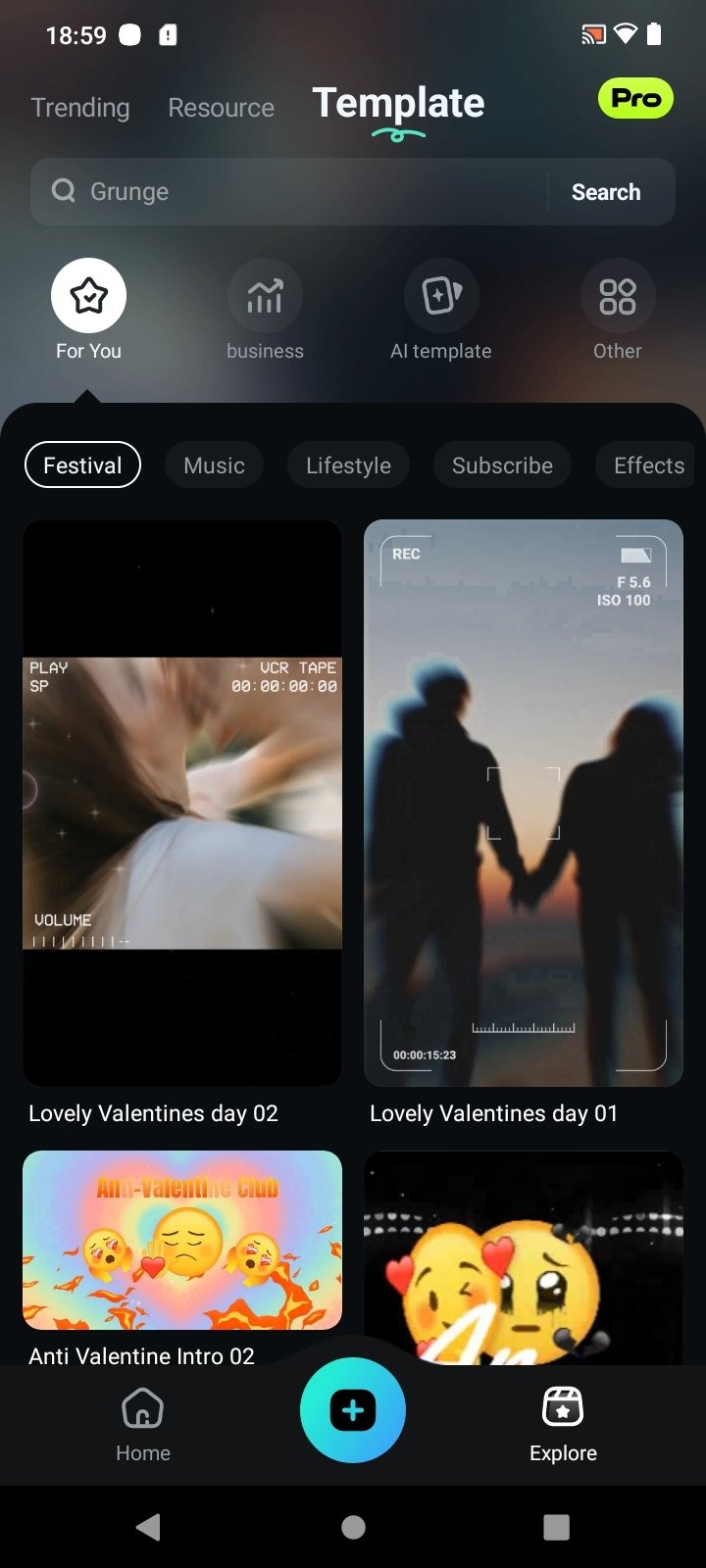Open the Pro upgrade badge
The height and width of the screenshot is (1568, 706).
click(x=635, y=98)
